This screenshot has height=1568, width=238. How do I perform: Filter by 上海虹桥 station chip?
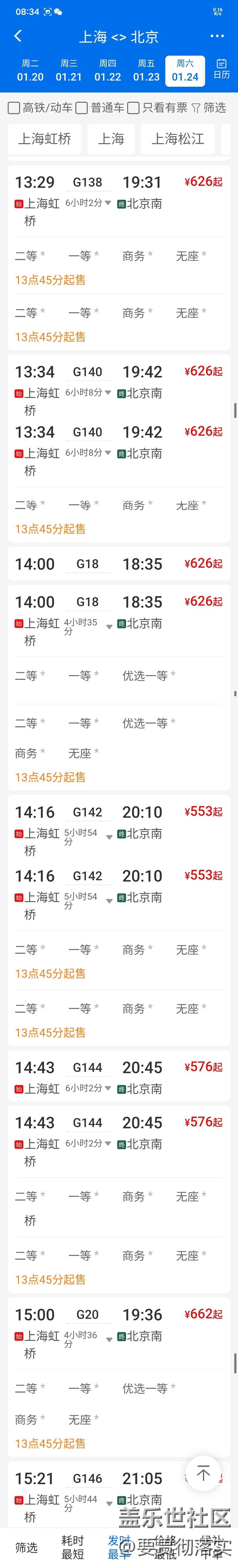click(x=45, y=139)
